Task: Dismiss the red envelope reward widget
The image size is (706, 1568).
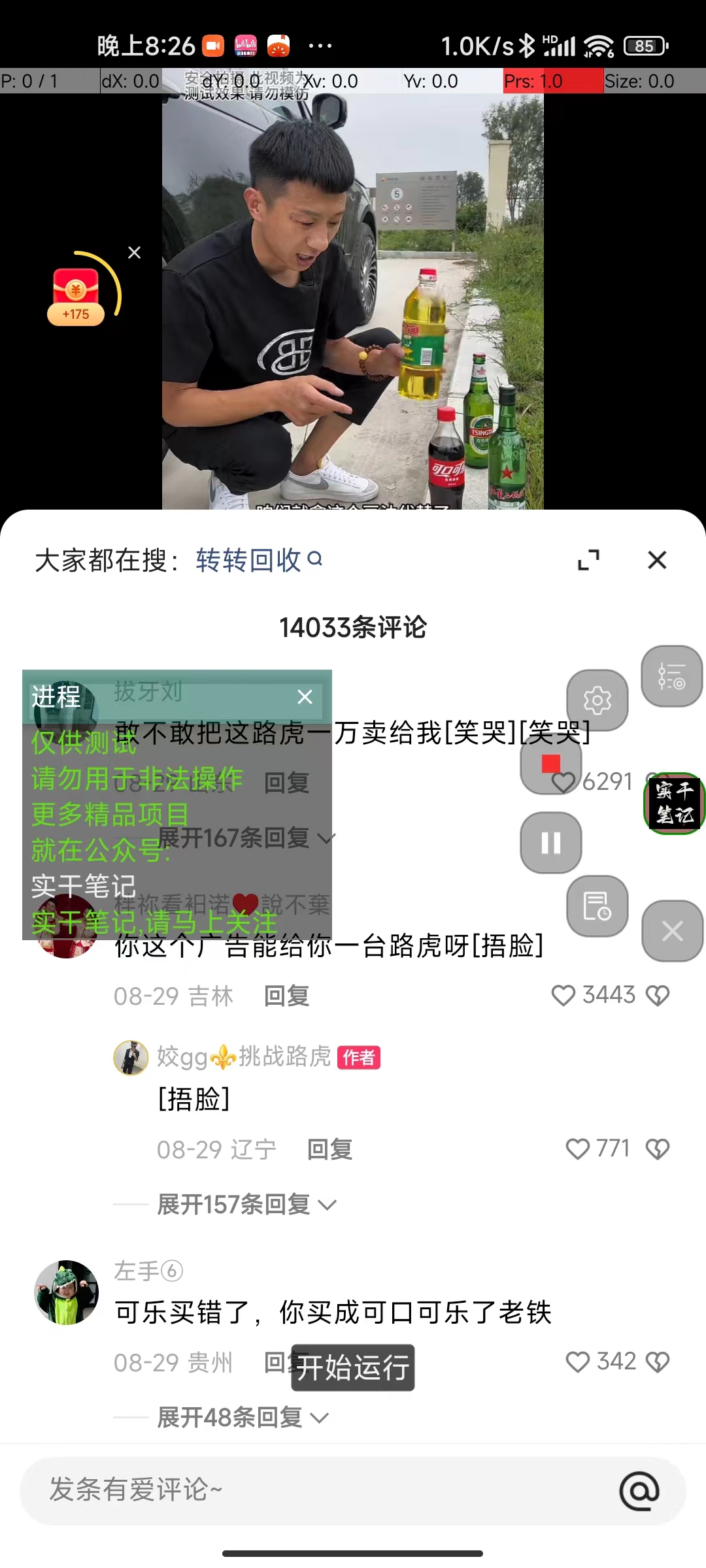Action: click(x=135, y=253)
